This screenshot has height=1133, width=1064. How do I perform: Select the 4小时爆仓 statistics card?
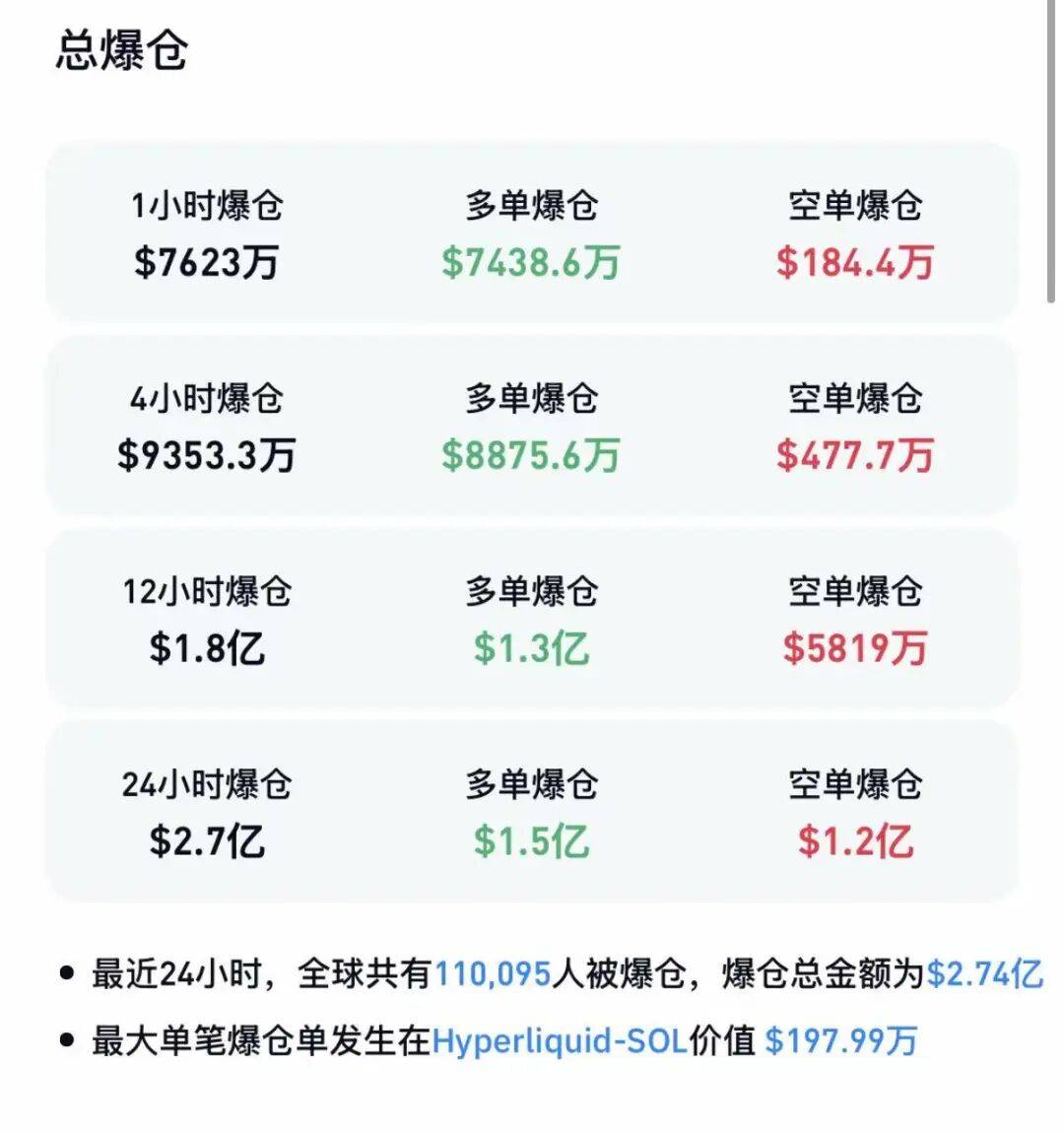coord(532,424)
